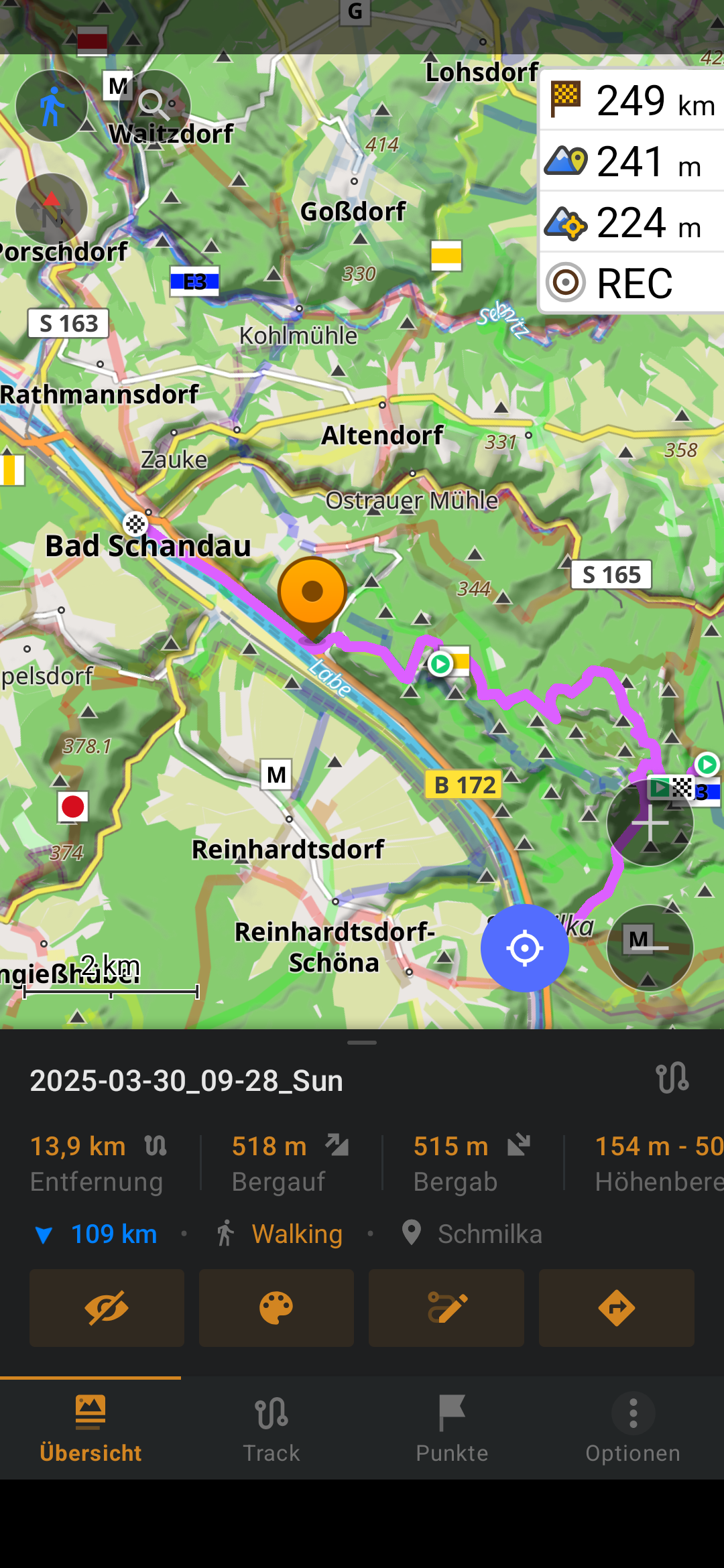Tap the orange map marker pin
724x1568 pixels.
point(312,594)
